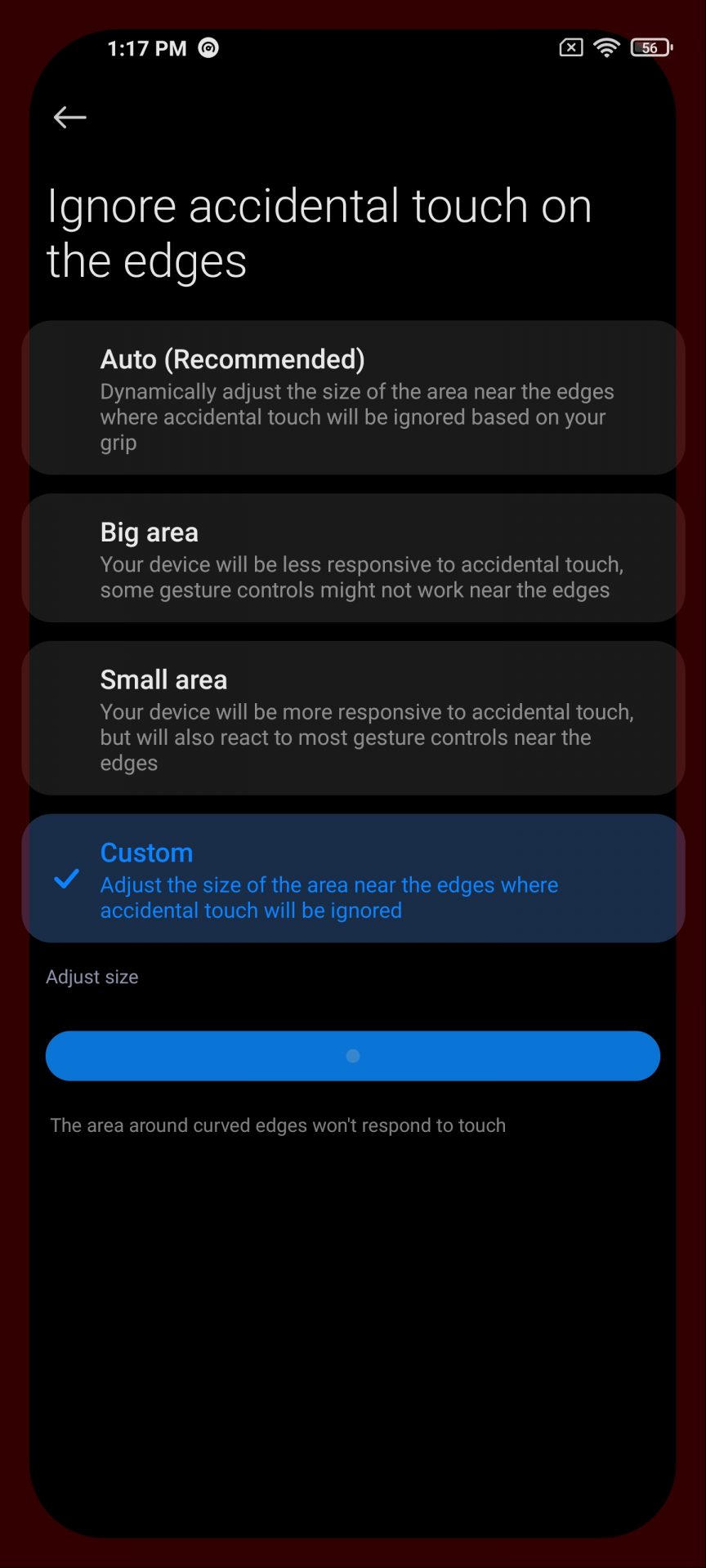Select the Auto (Recommended) option

coord(353,398)
